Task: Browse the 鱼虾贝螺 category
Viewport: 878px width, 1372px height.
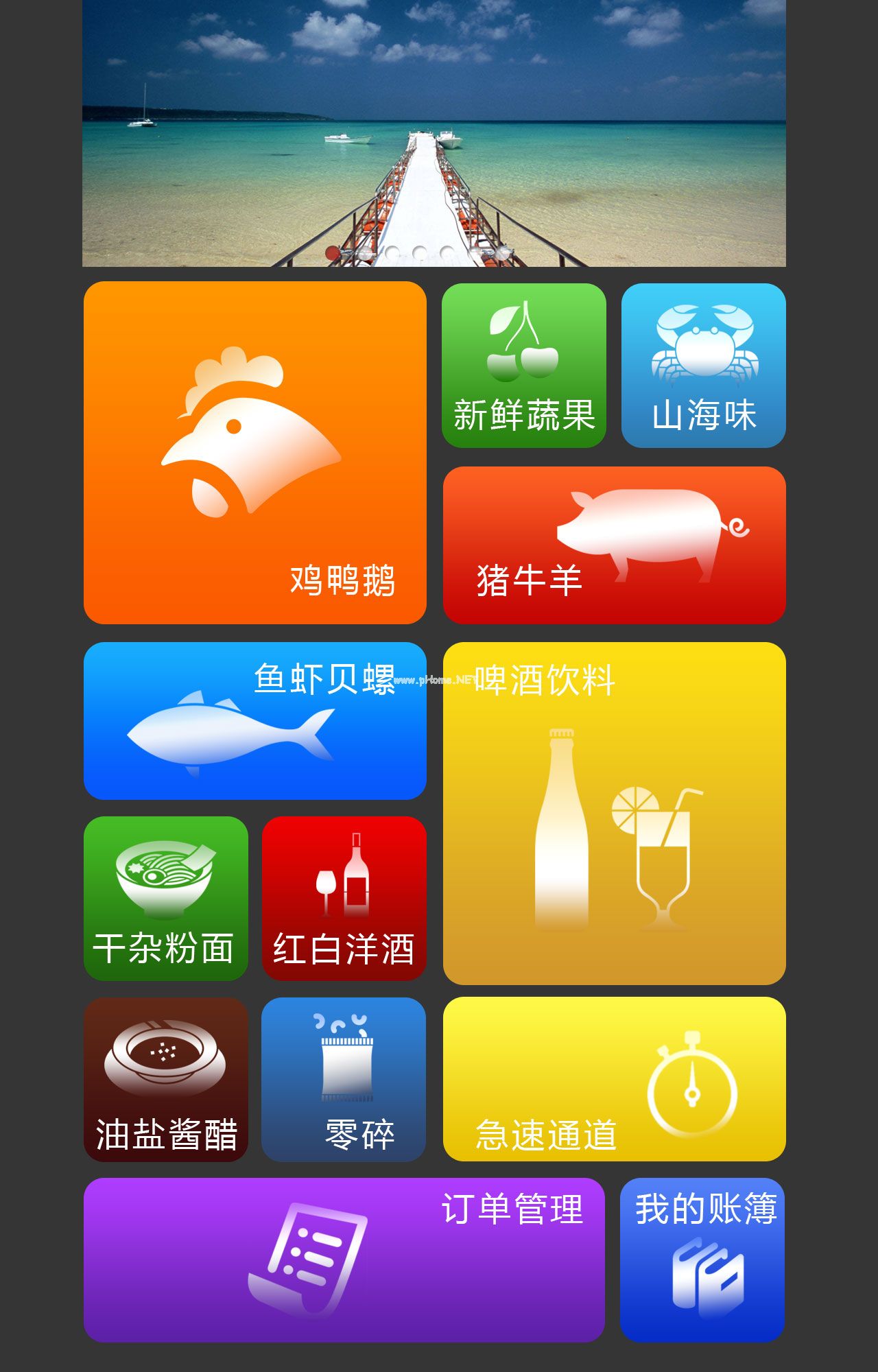Action: 254,721
